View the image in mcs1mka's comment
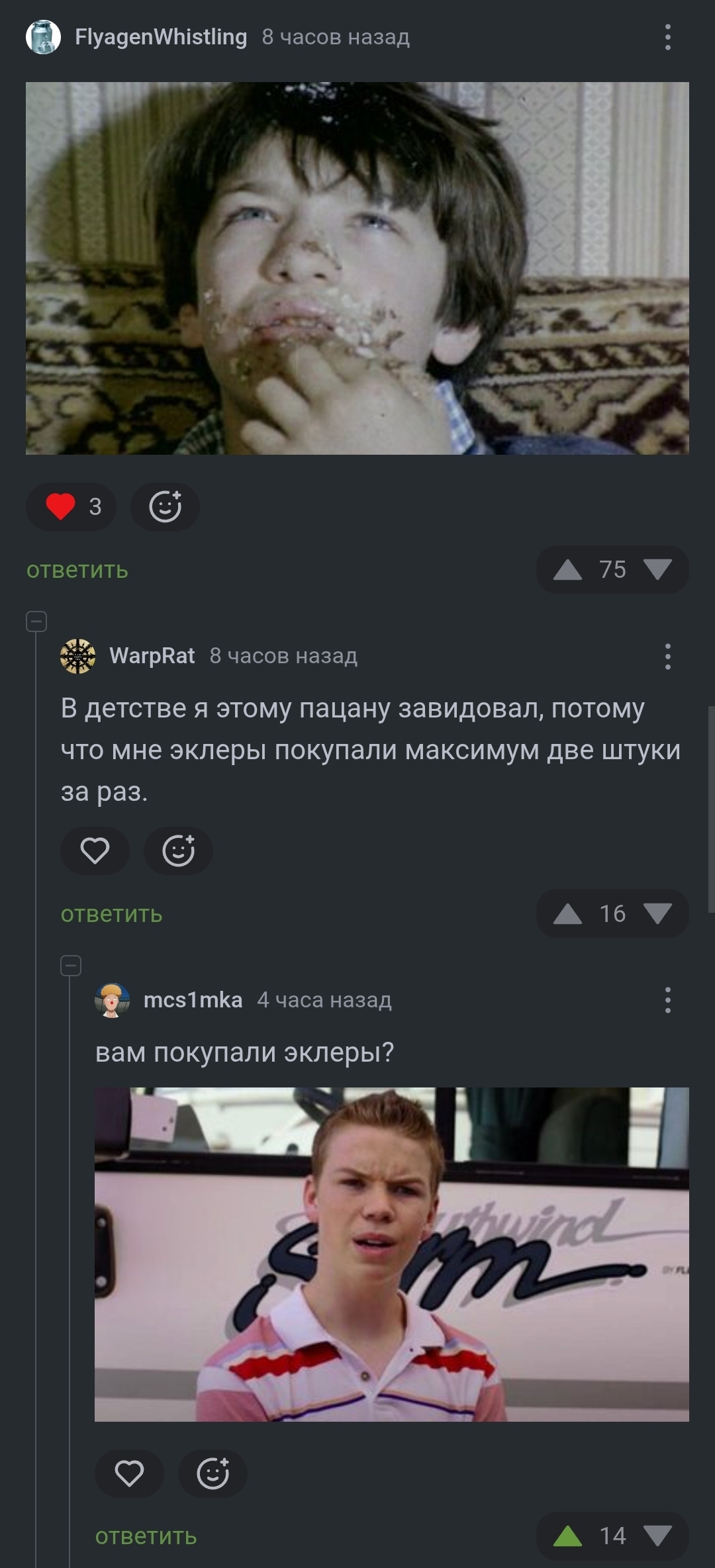The height and width of the screenshot is (1568, 715). [391, 1254]
